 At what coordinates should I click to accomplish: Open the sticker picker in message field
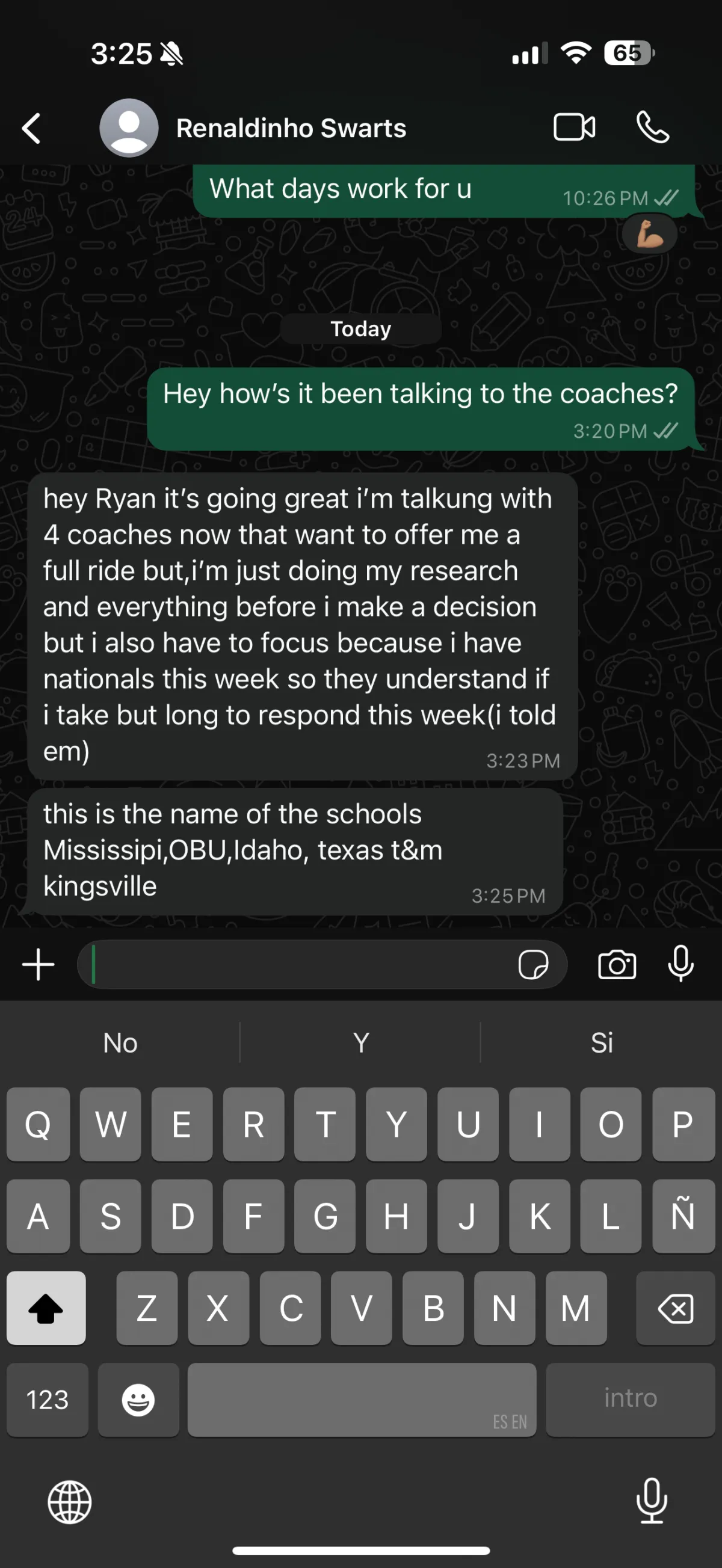(533, 965)
